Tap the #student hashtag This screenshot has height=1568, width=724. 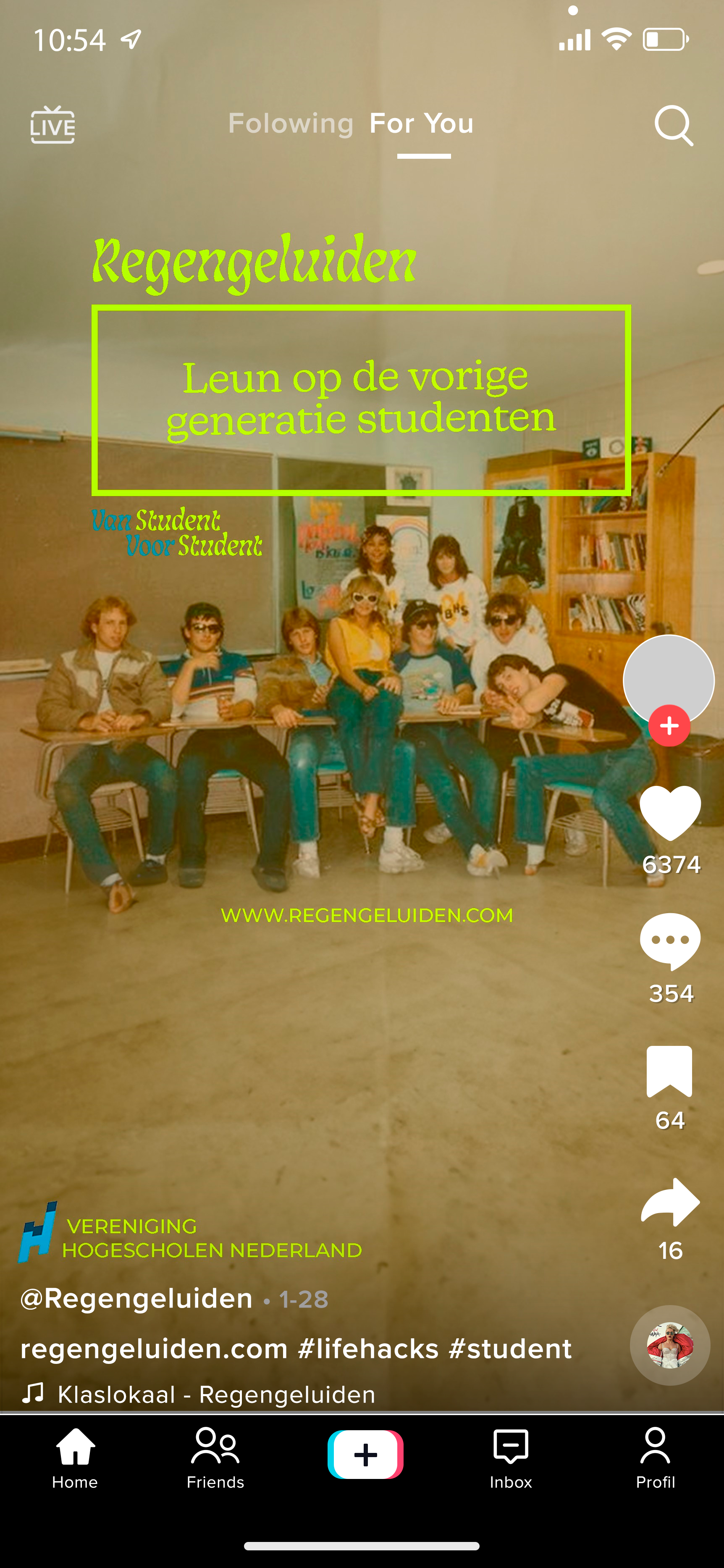[x=510, y=1349]
